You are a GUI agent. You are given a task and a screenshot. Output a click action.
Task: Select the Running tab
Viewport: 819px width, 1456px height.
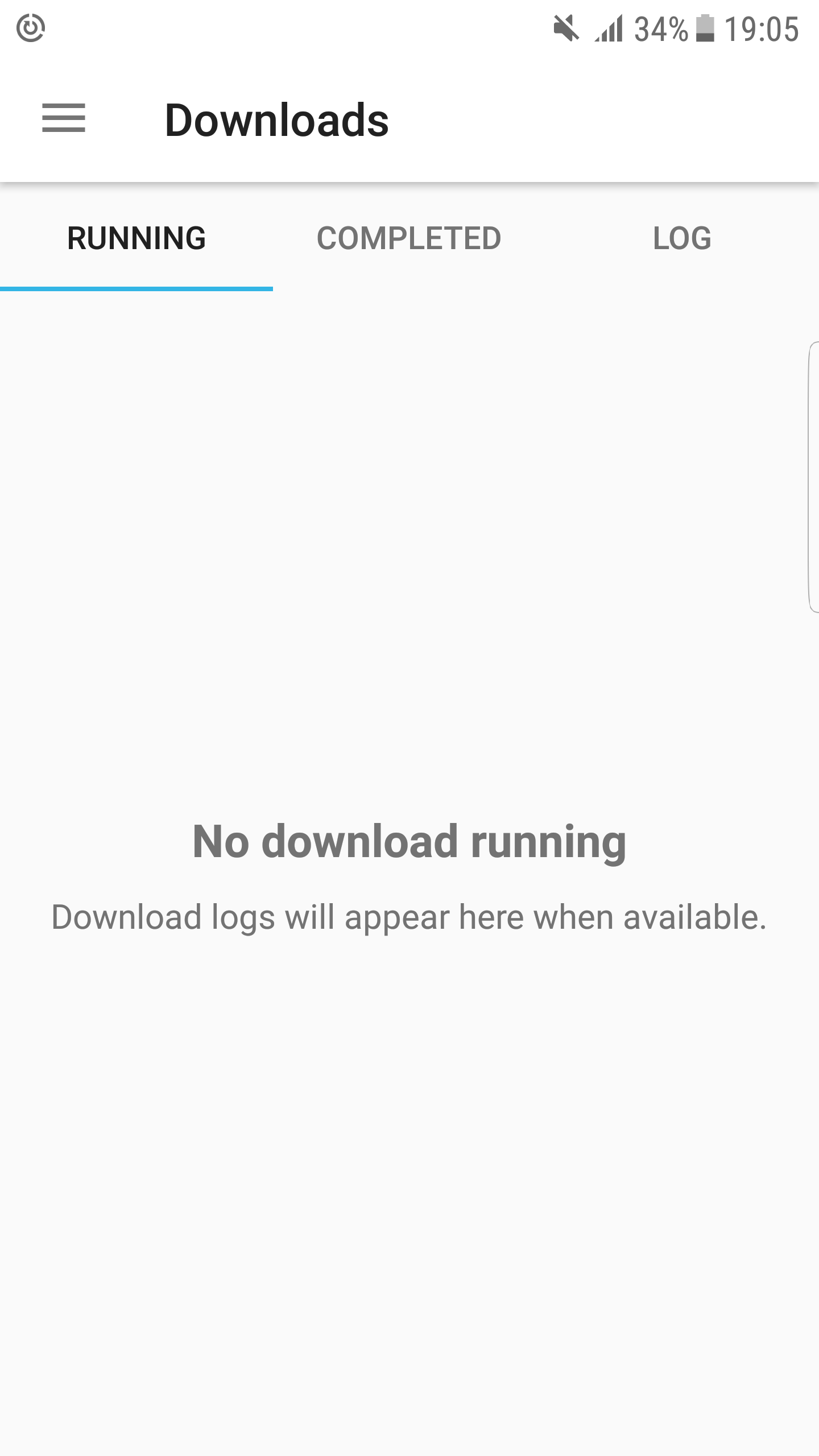click(136, 238)
